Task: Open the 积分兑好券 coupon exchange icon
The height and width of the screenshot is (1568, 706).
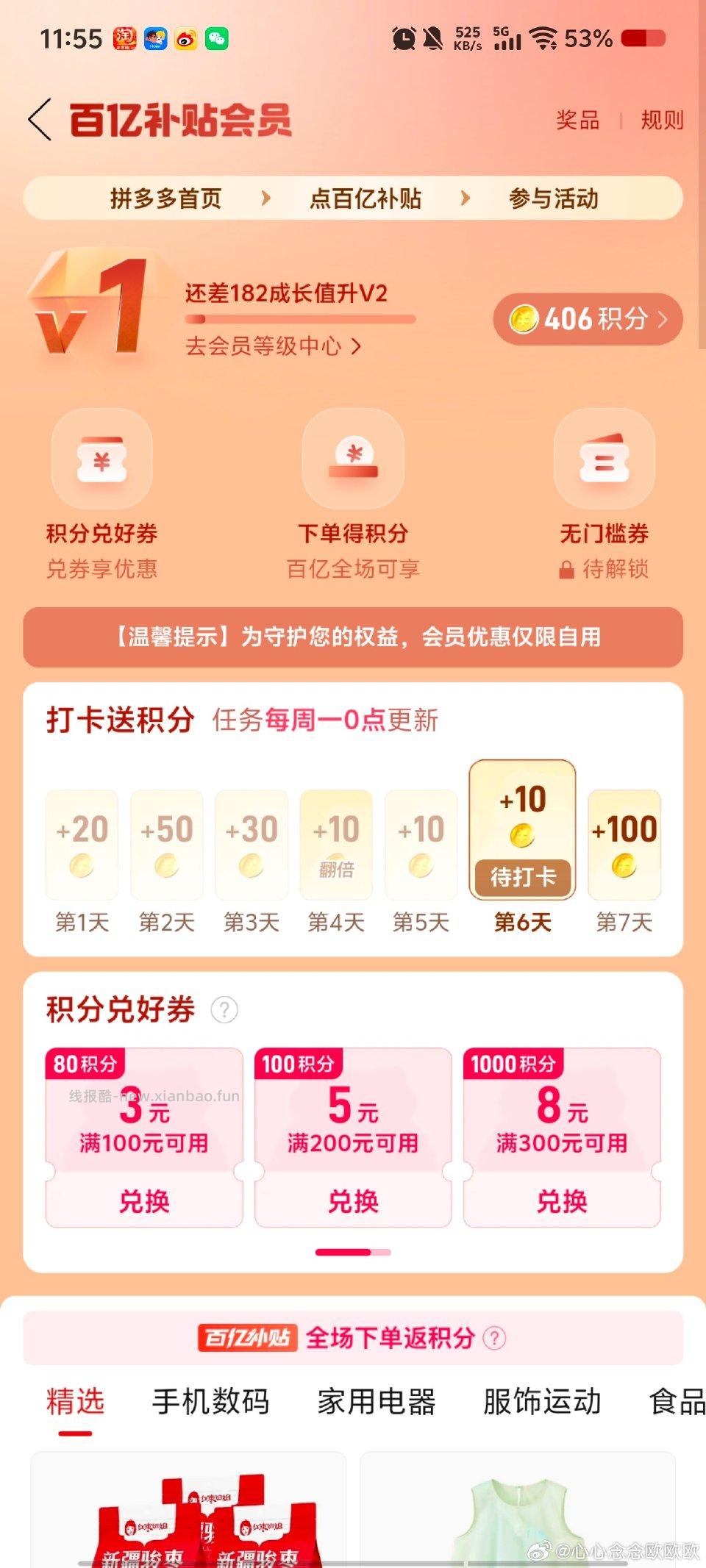Action: [x=101, y=458]
